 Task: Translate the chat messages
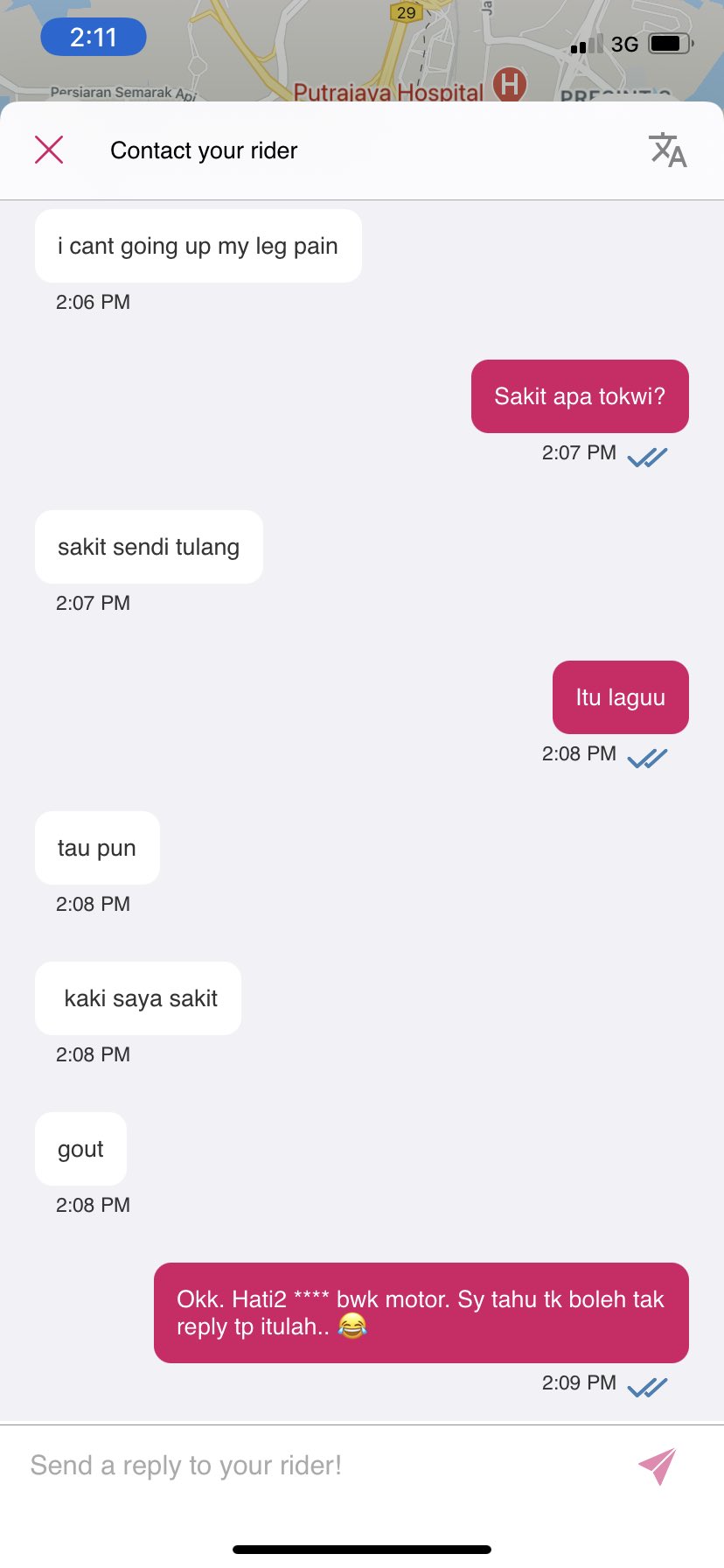667,150
